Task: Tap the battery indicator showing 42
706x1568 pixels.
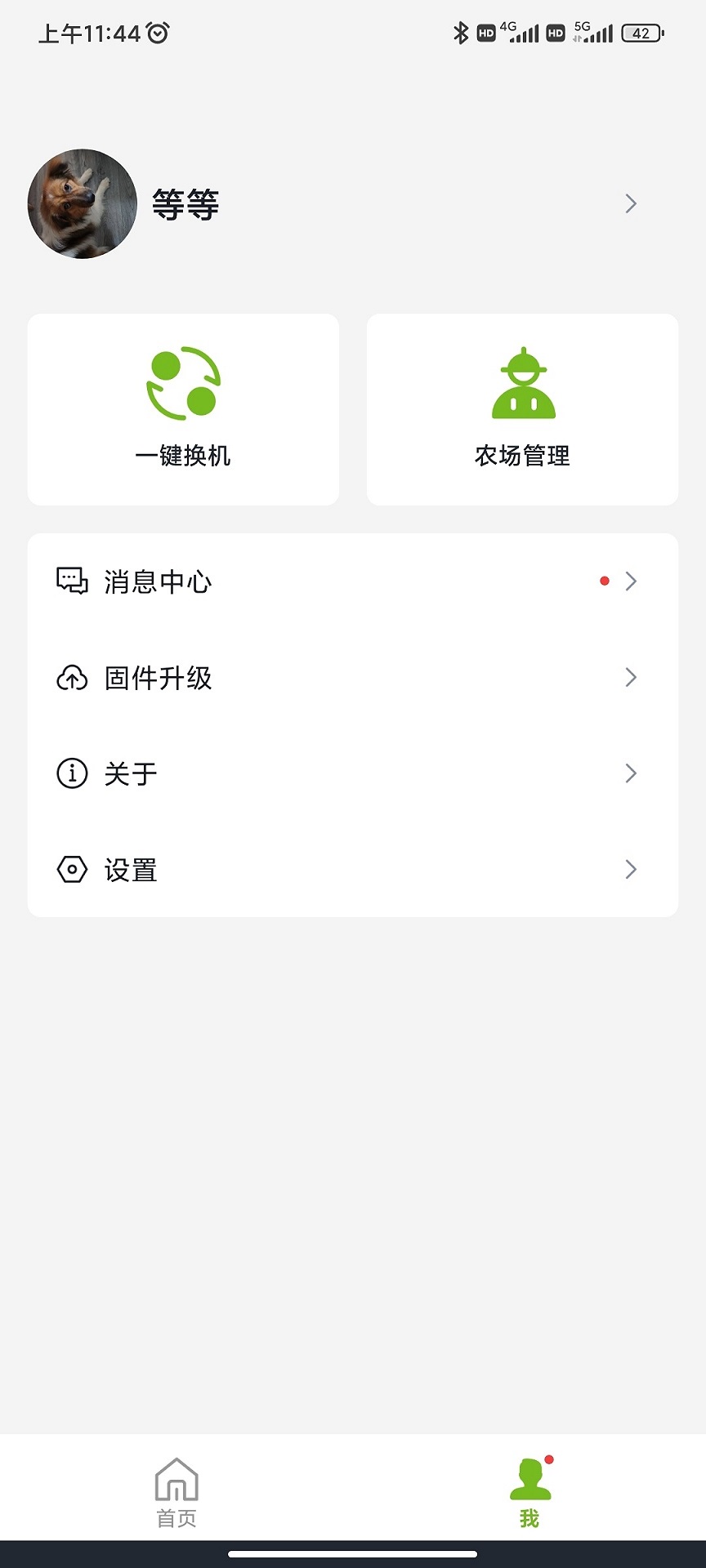Action: point(642,33)
